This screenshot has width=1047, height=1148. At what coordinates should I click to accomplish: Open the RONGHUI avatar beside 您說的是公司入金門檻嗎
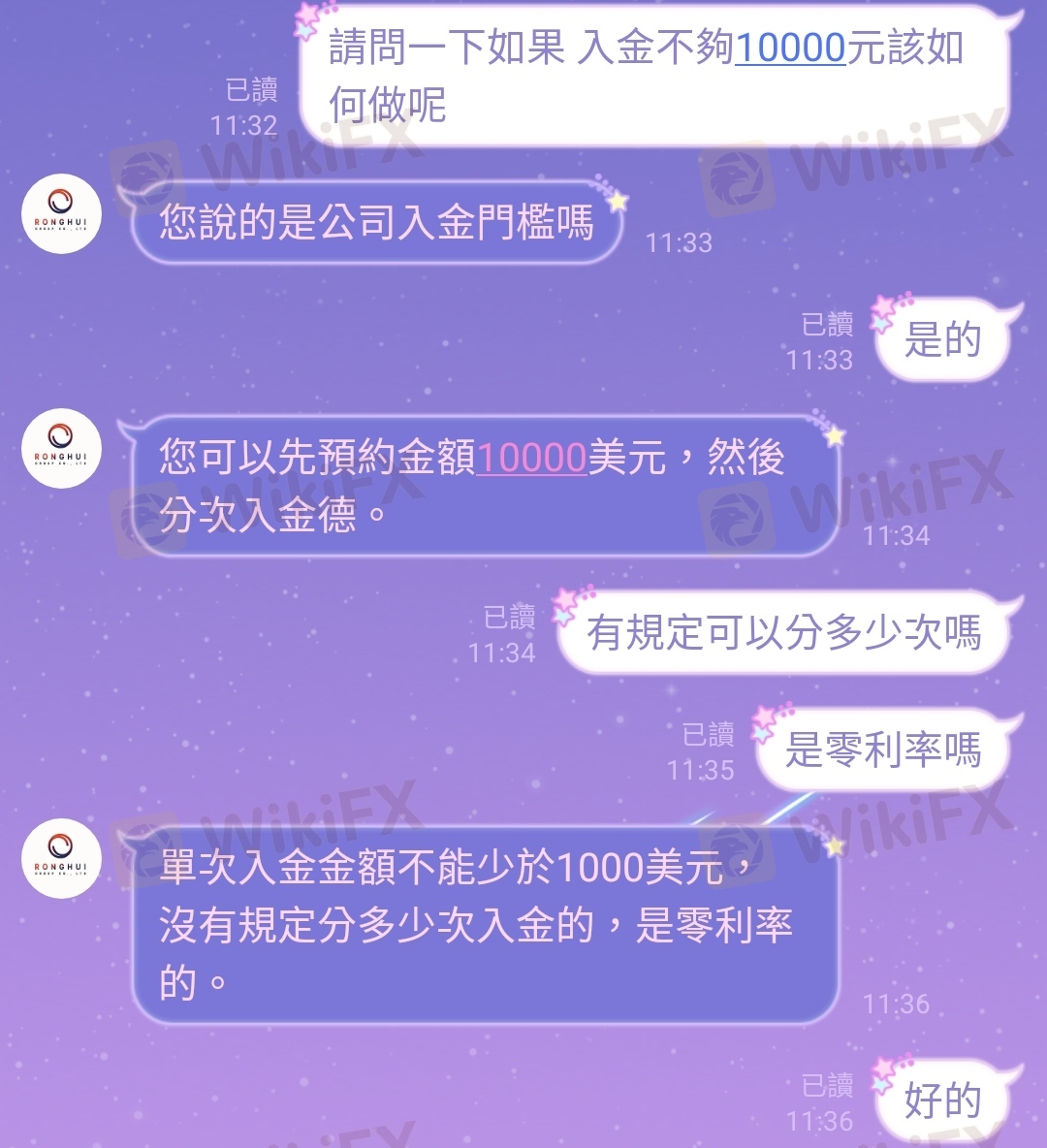tap(61, 214)
